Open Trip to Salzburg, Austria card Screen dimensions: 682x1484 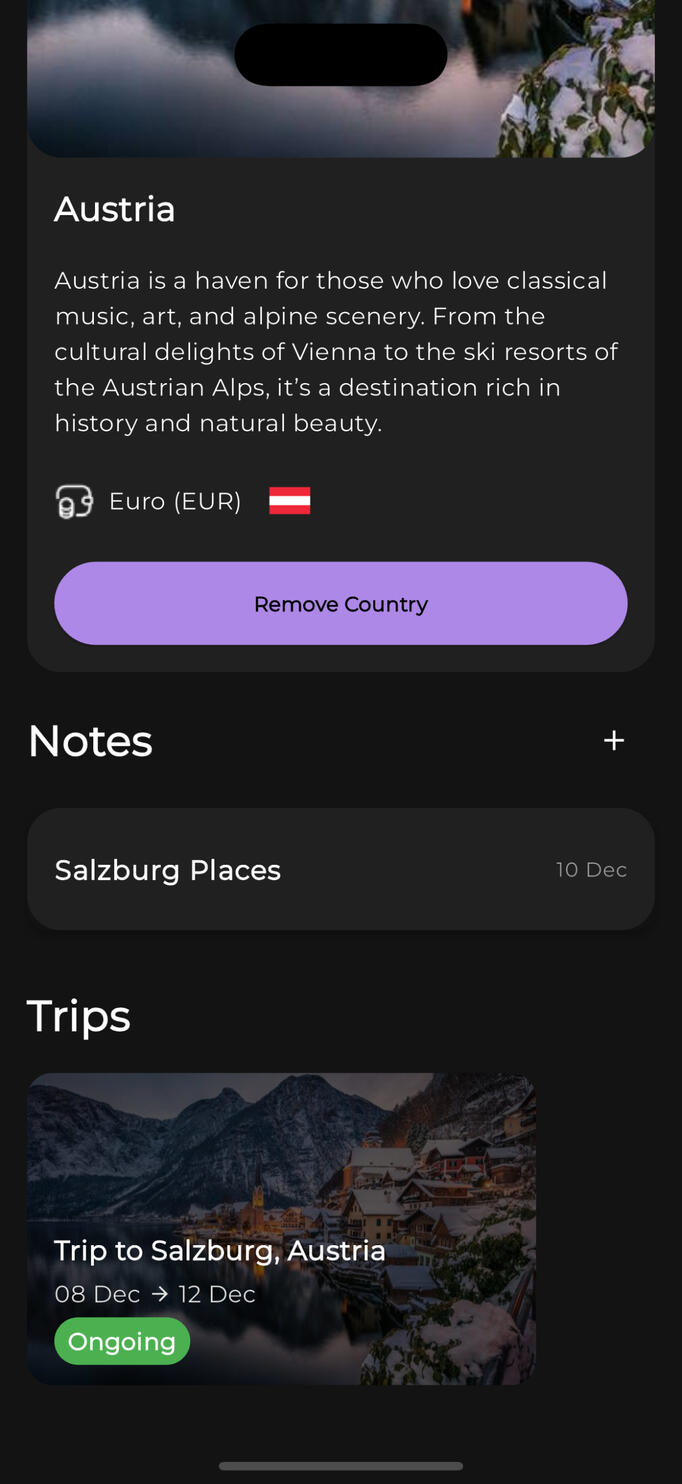click(281, 1228)
